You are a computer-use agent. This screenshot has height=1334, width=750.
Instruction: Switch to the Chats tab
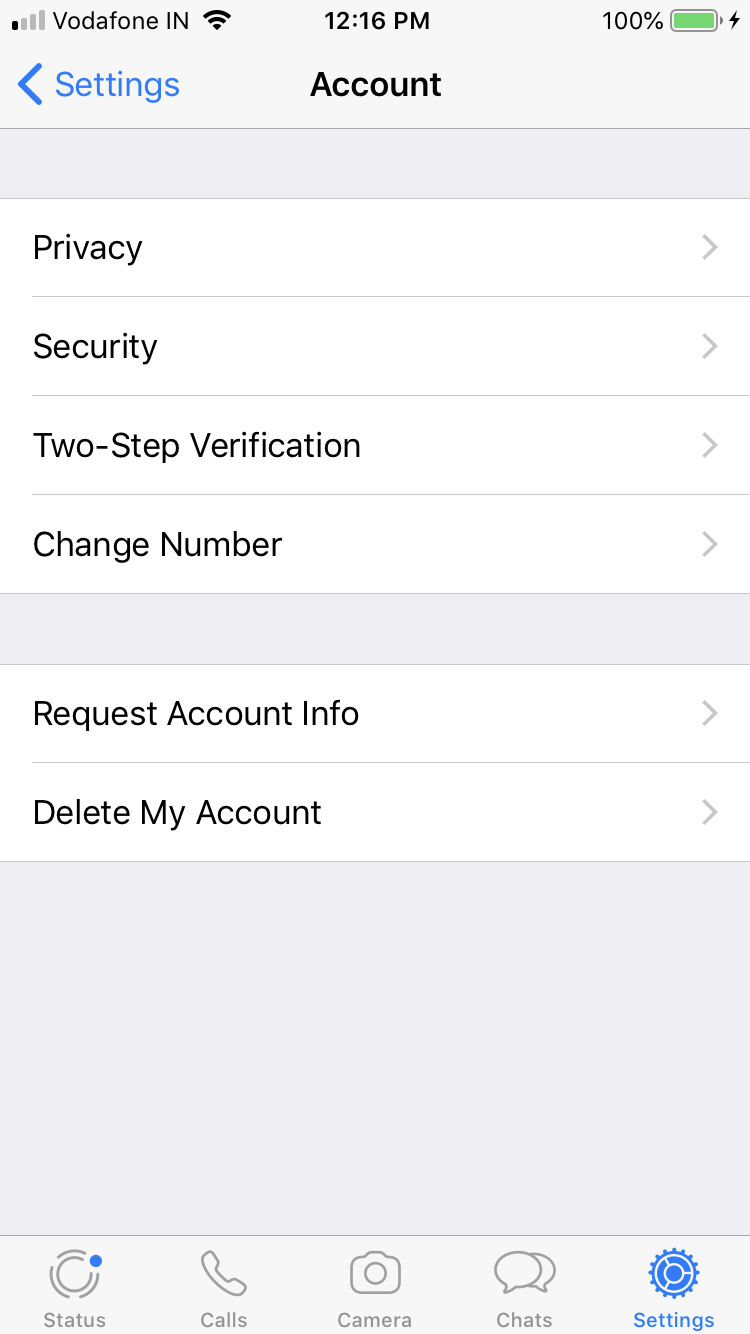(525, 1289)
